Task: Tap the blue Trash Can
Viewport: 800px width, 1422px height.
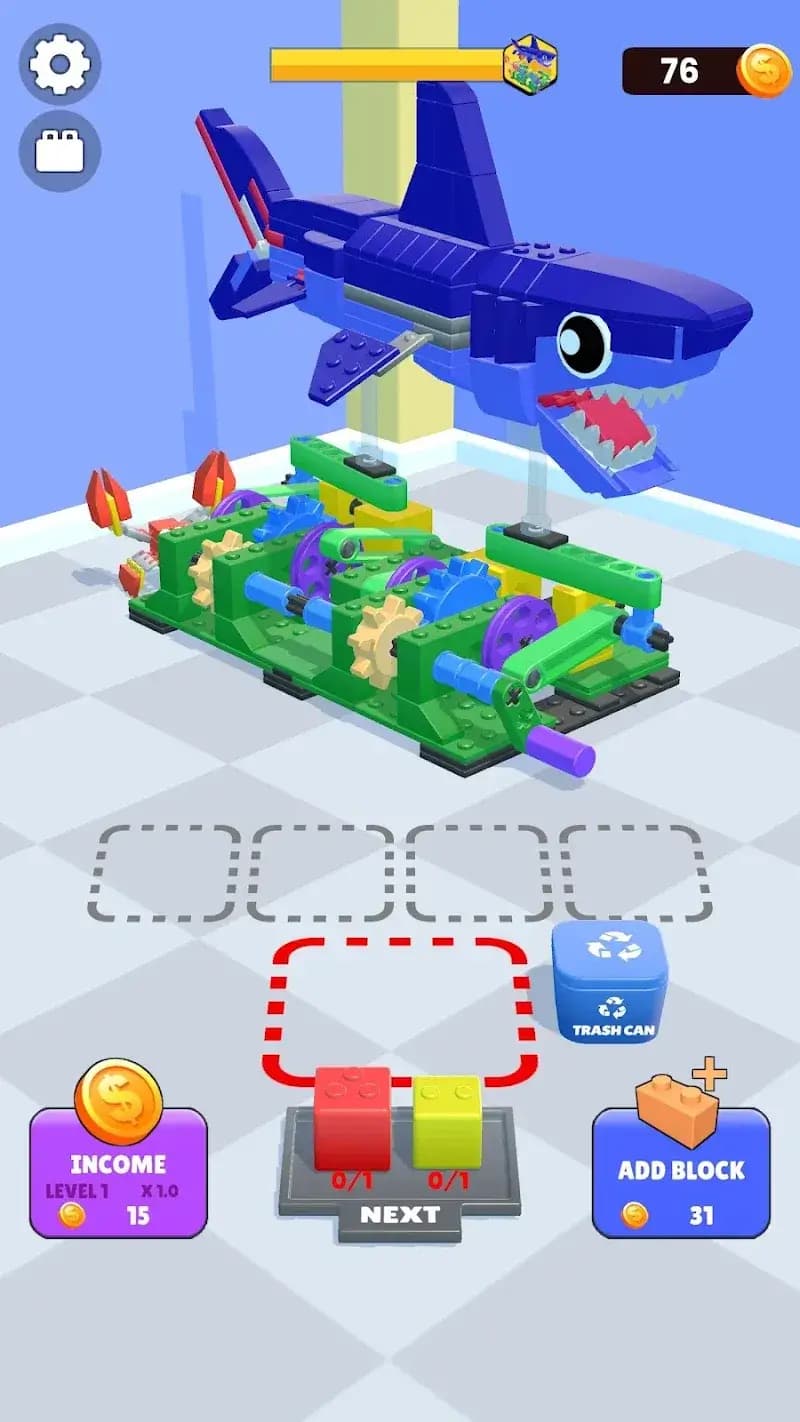Action: pyautogui.click(x=609, y=983)
